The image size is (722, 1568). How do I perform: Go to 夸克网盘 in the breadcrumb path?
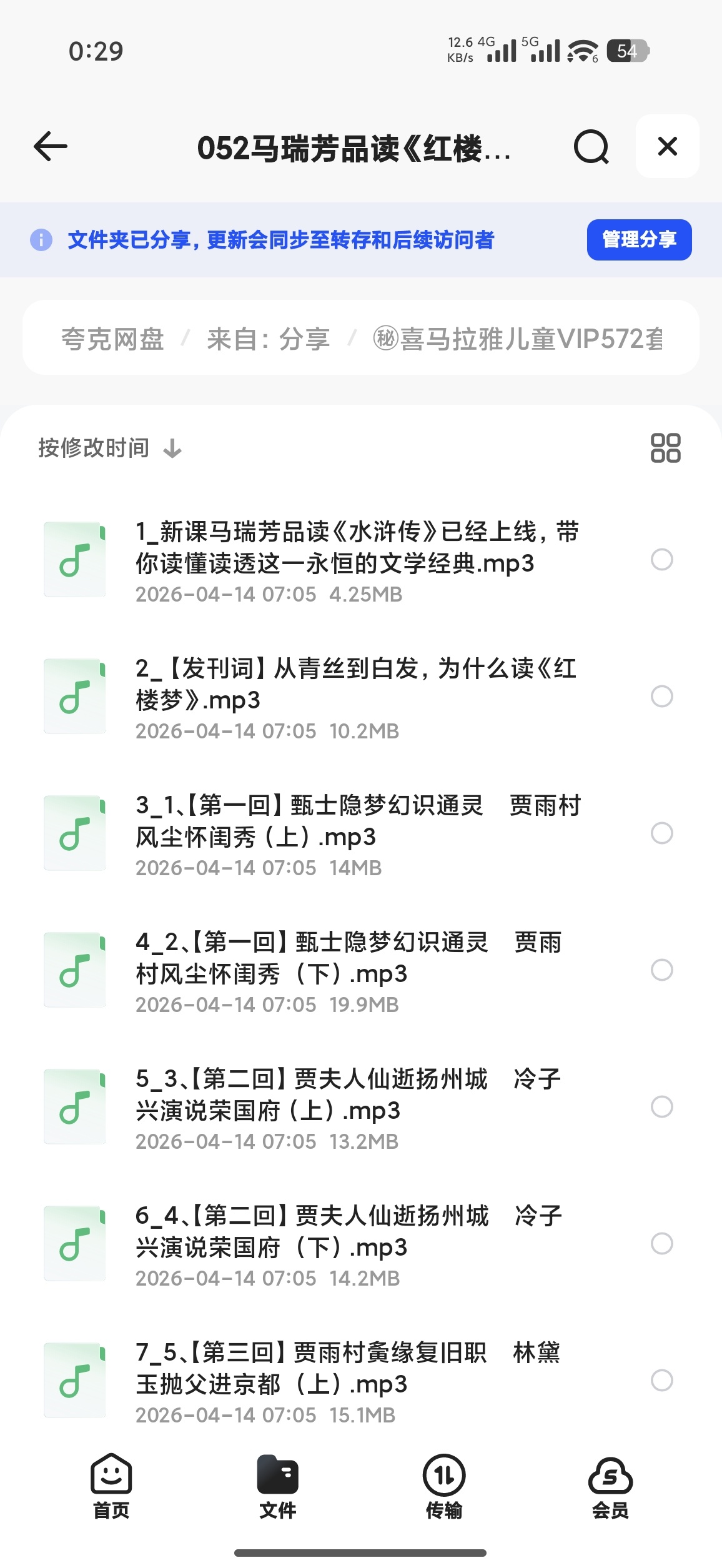112,339
